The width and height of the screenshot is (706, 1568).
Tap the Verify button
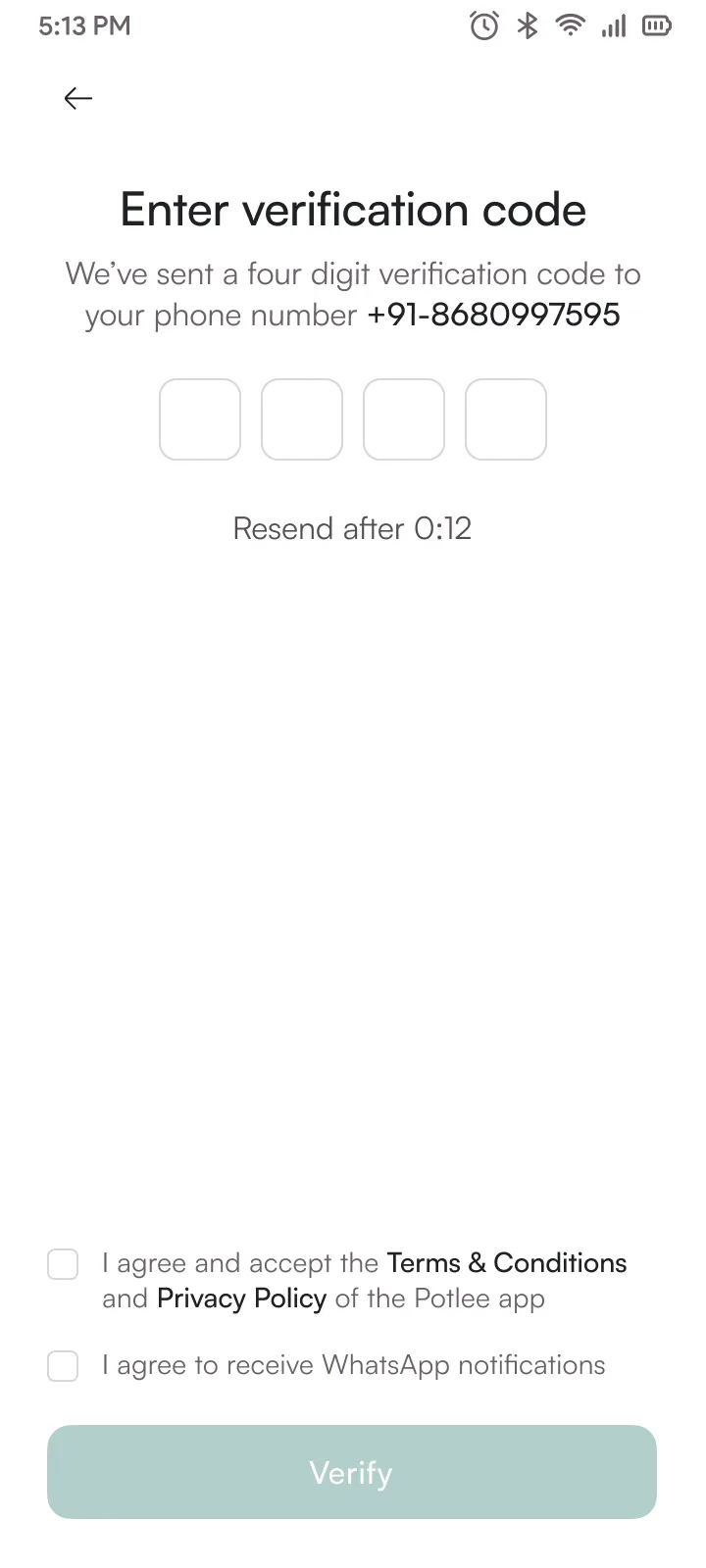[352, 1472]
